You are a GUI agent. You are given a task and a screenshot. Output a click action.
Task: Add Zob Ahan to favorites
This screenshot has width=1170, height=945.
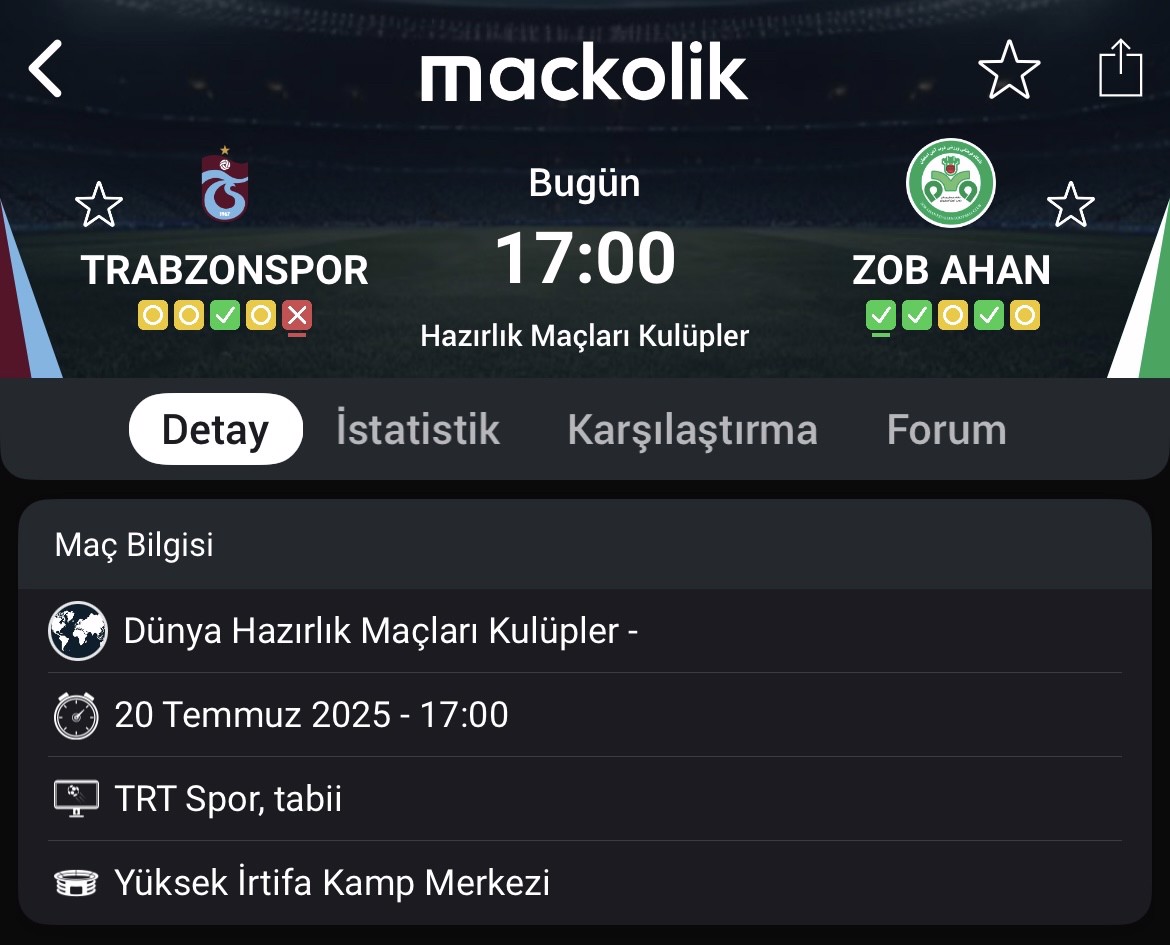tap(1070, 205)
